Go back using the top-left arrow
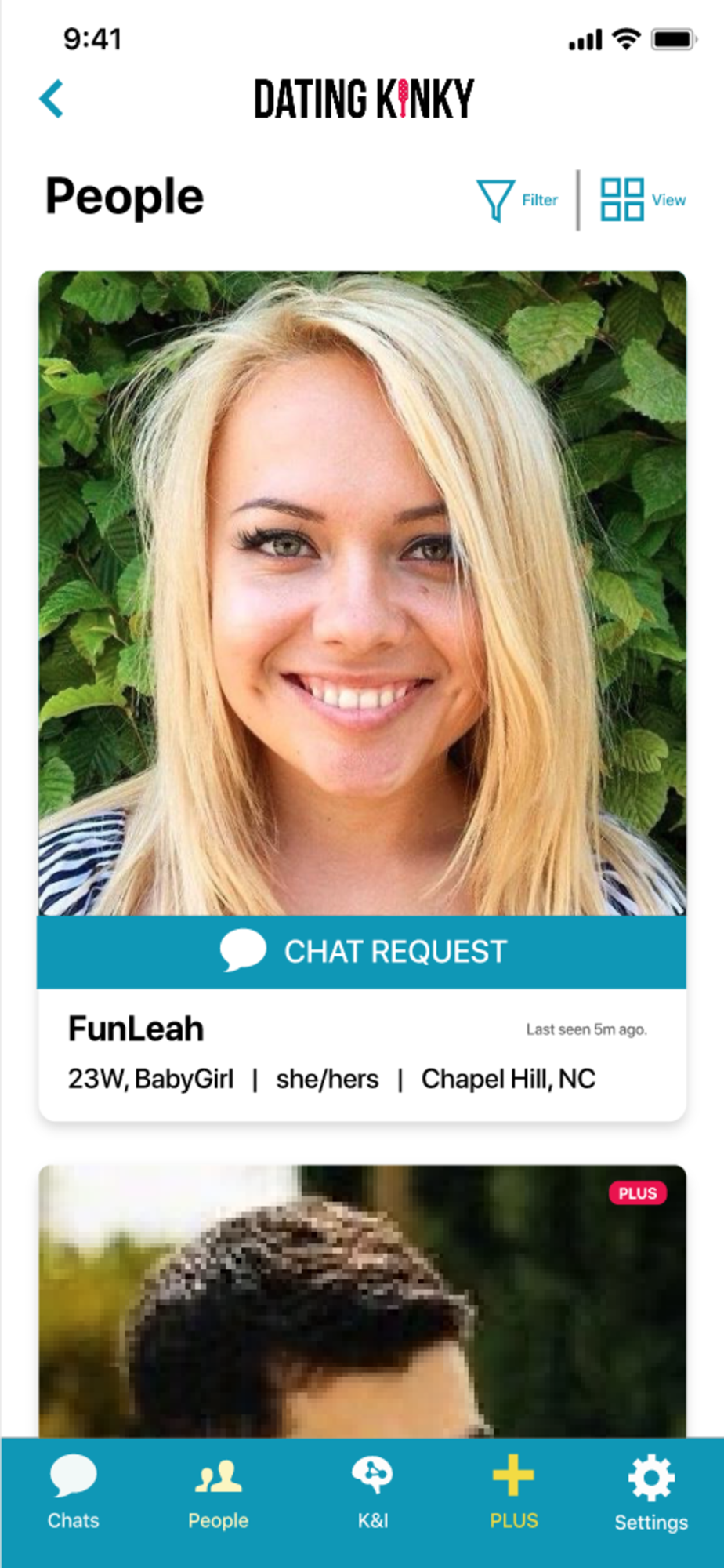The height and width of the screenshot is (1568, 724). coord(52,99)
